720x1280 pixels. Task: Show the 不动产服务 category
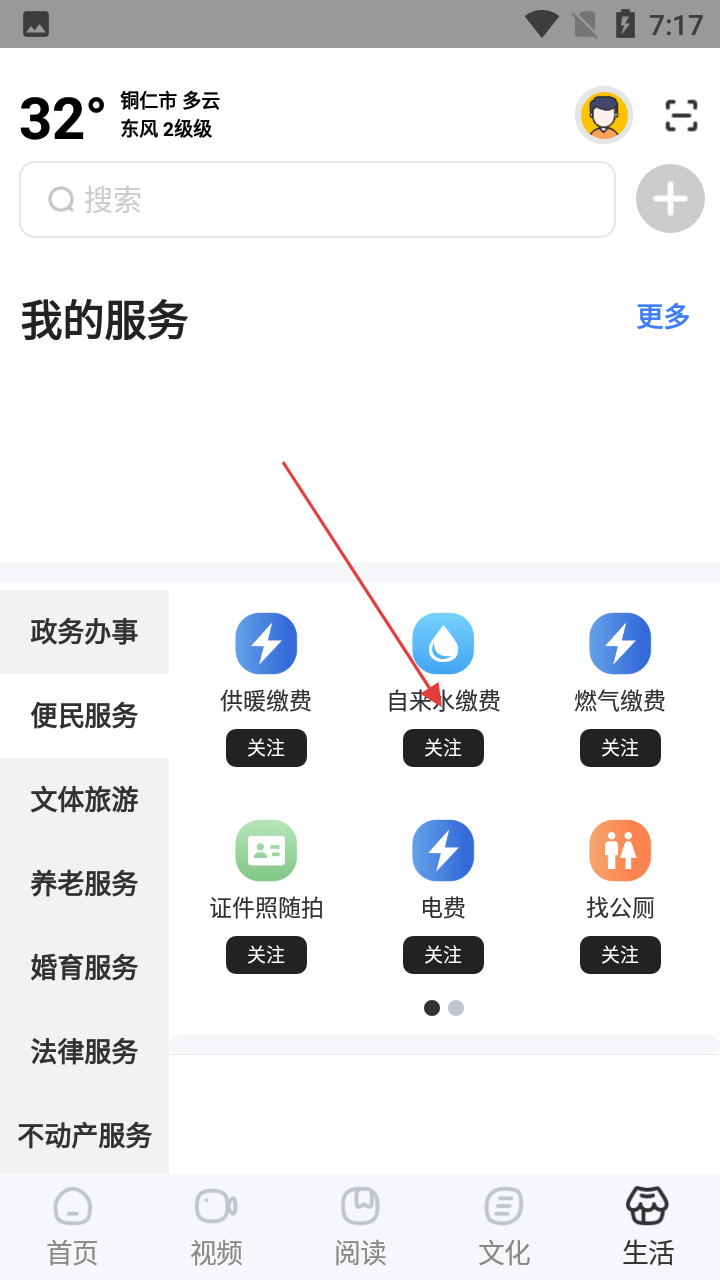tap(84, 1136)
